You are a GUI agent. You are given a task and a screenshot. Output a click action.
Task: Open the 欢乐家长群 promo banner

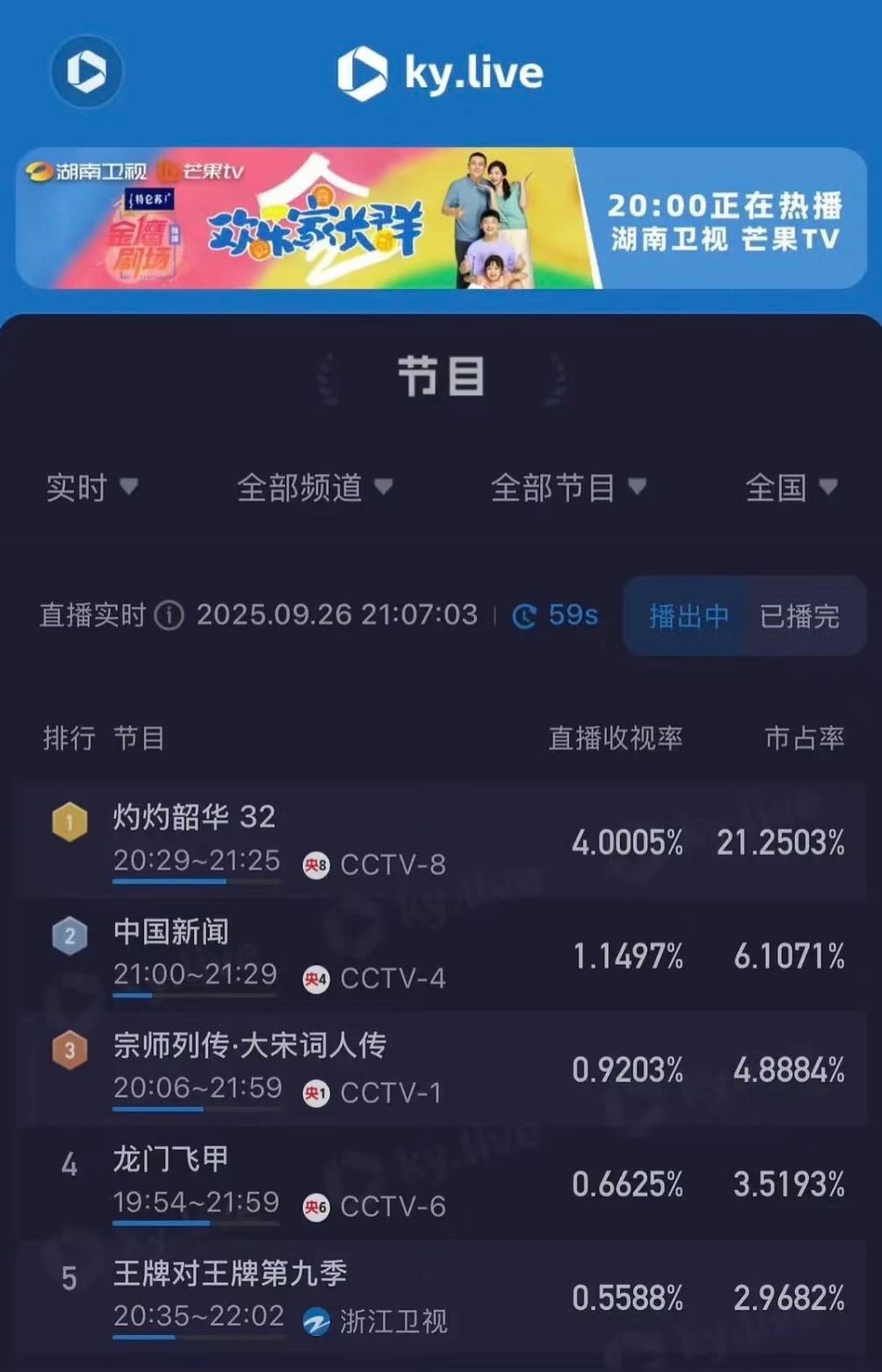pyautogui.click(x=441, y=218)
